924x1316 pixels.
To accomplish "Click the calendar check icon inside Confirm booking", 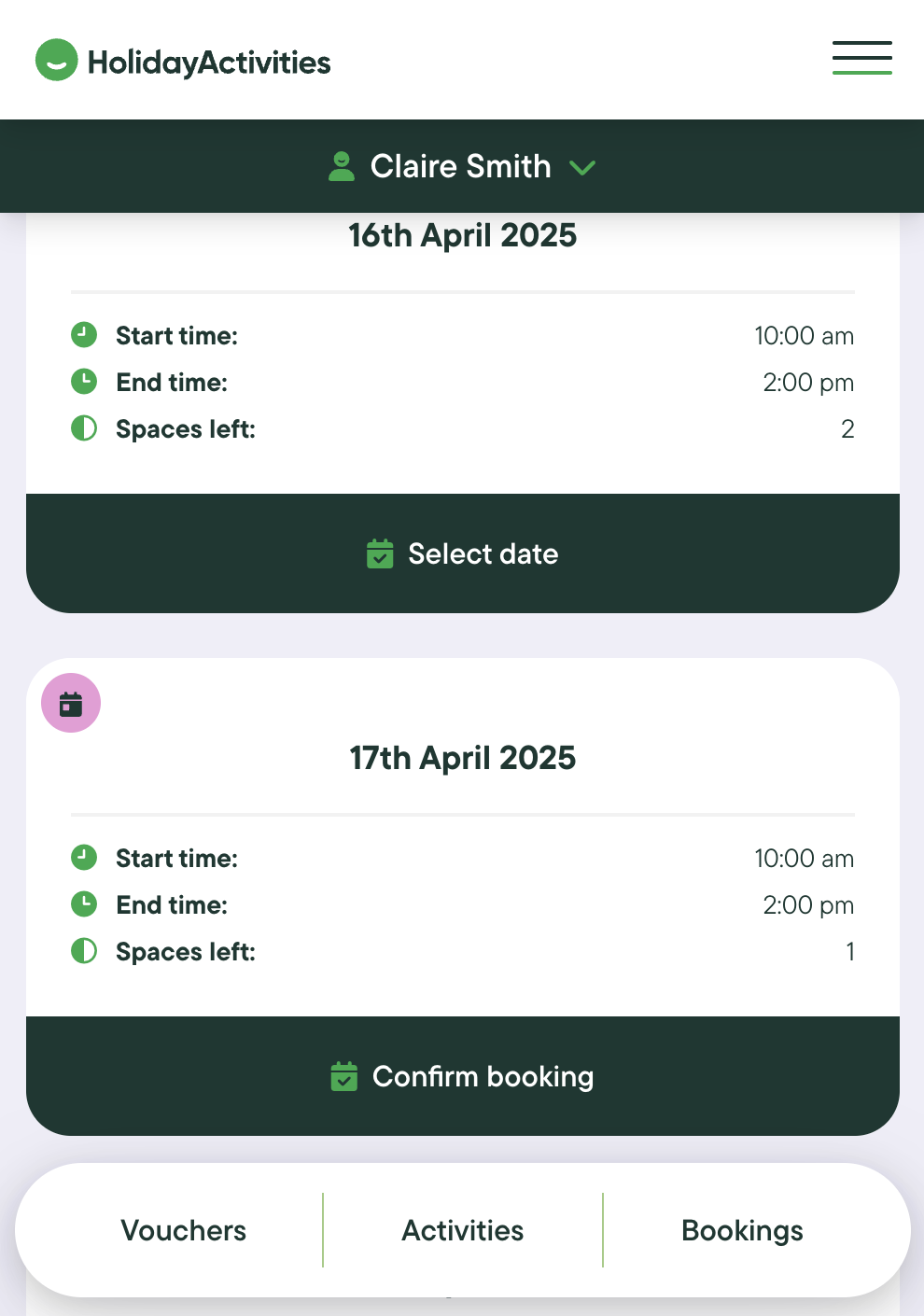I will [344, 1076].
